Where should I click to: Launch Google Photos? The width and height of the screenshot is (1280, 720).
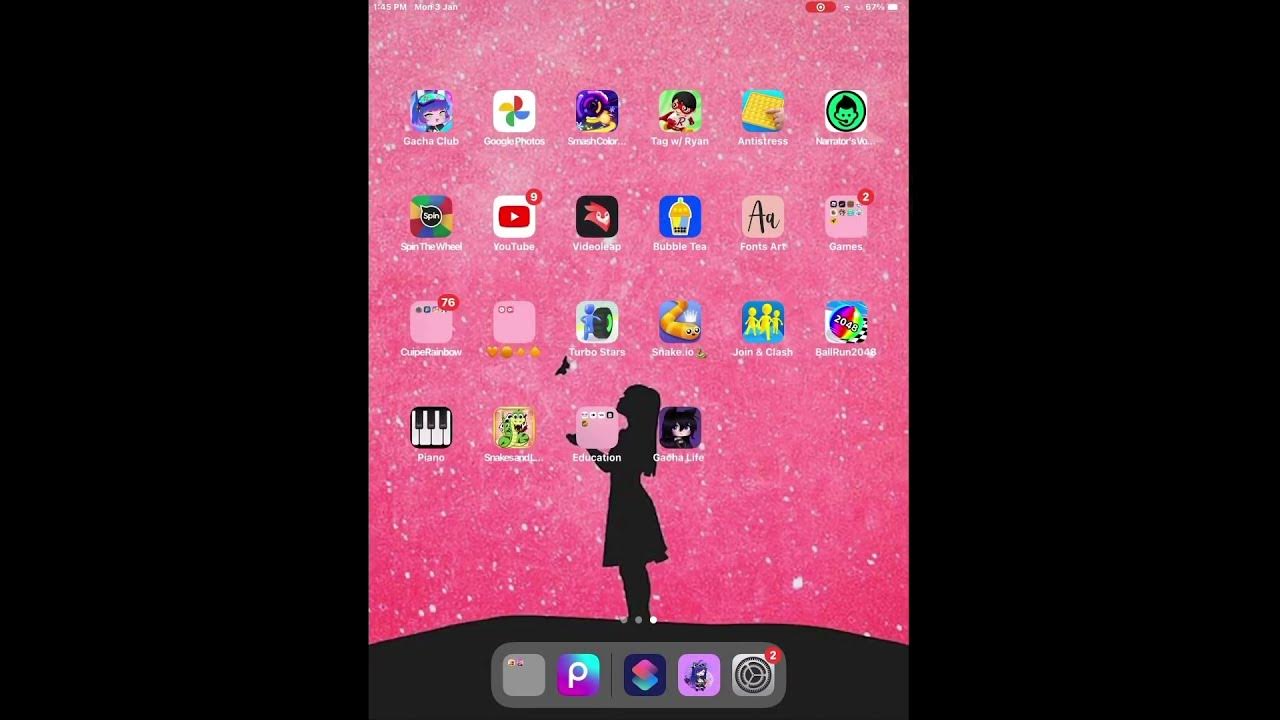(x=514, y=112)
